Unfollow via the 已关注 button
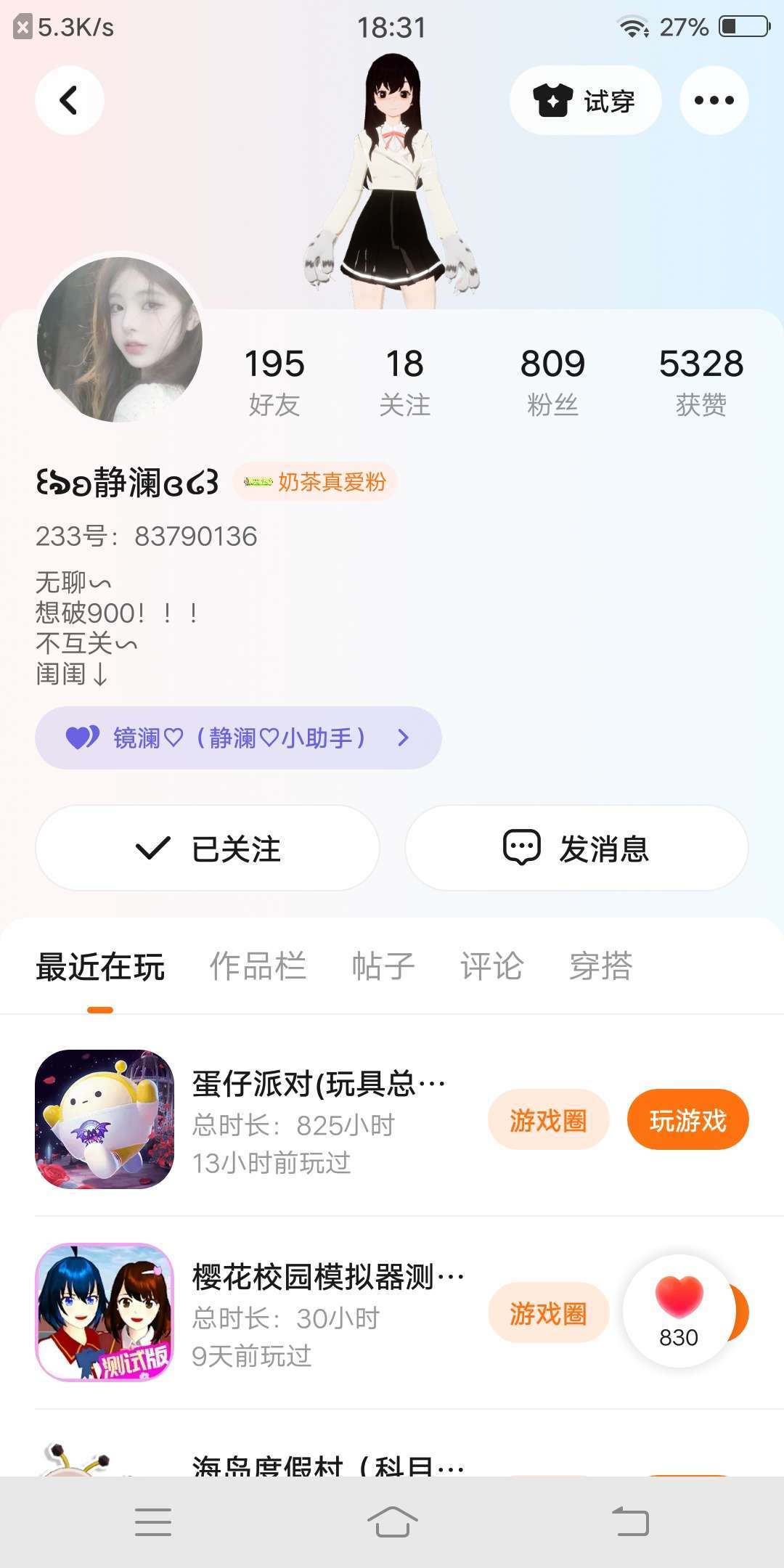 pyautogui.click(x=208, y=848)
